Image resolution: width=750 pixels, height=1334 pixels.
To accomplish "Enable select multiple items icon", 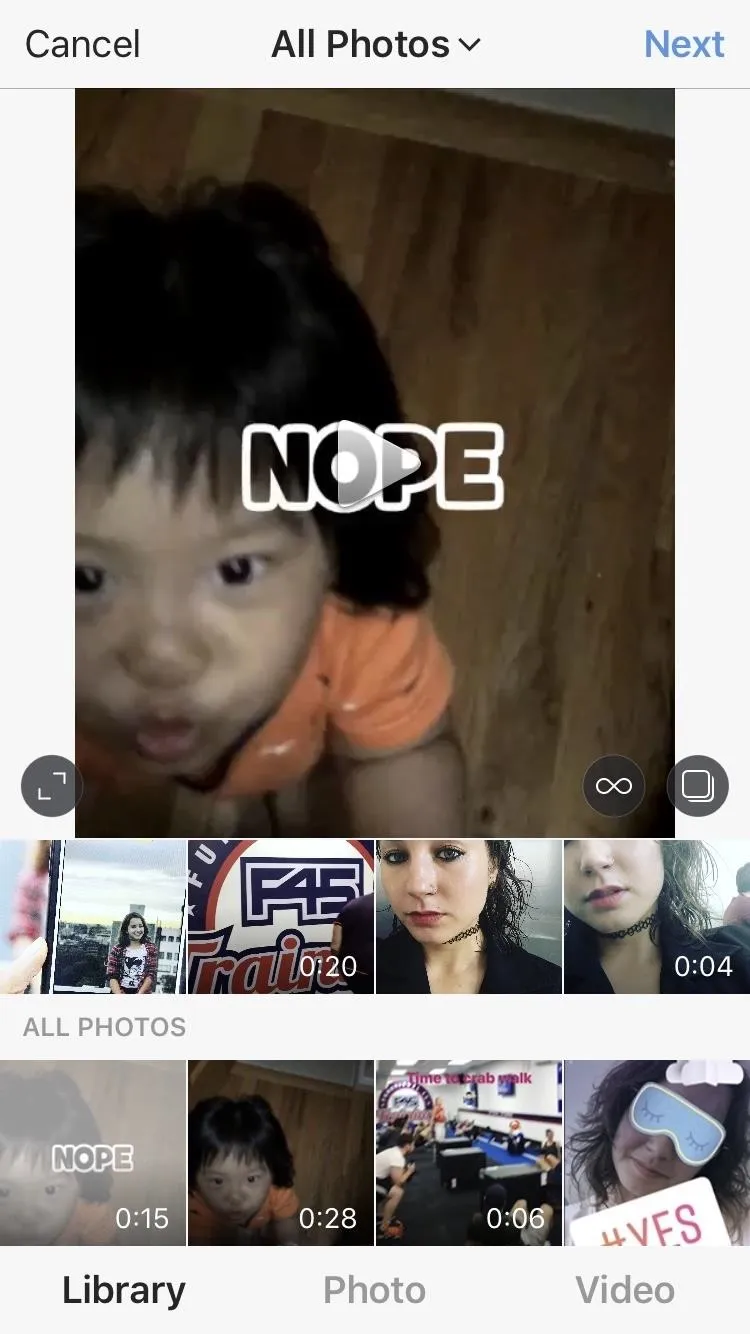I will click(697, 786).
